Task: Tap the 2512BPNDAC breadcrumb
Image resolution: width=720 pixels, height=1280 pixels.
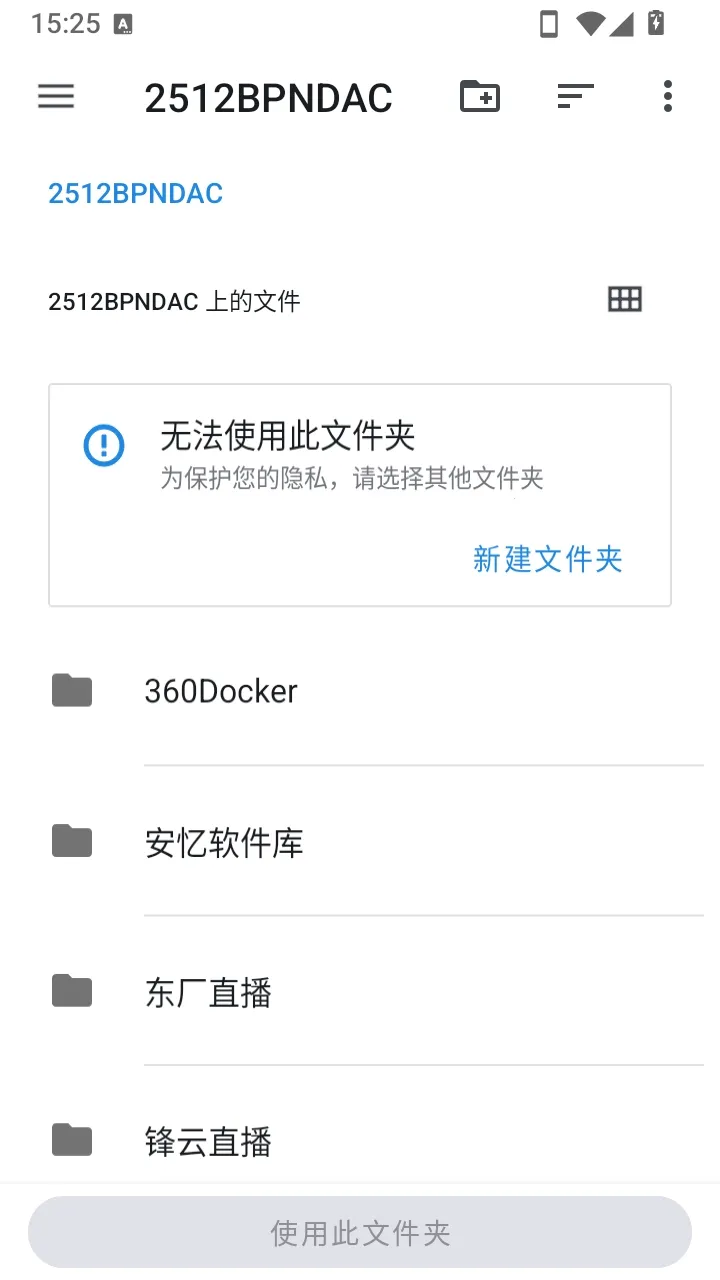Action: pos(136,193)
